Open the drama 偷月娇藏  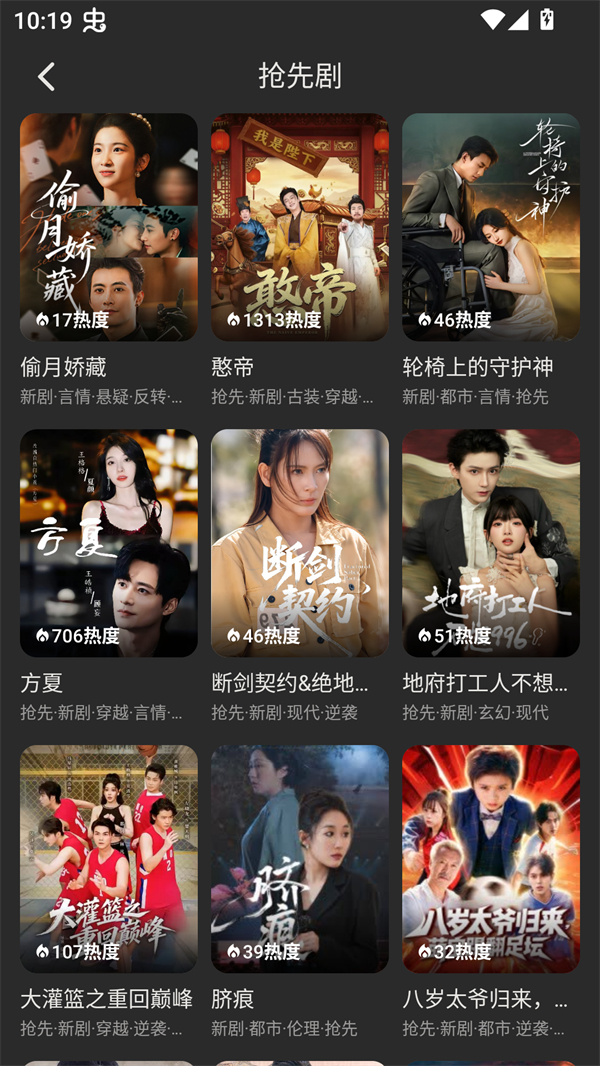[108, 227]
